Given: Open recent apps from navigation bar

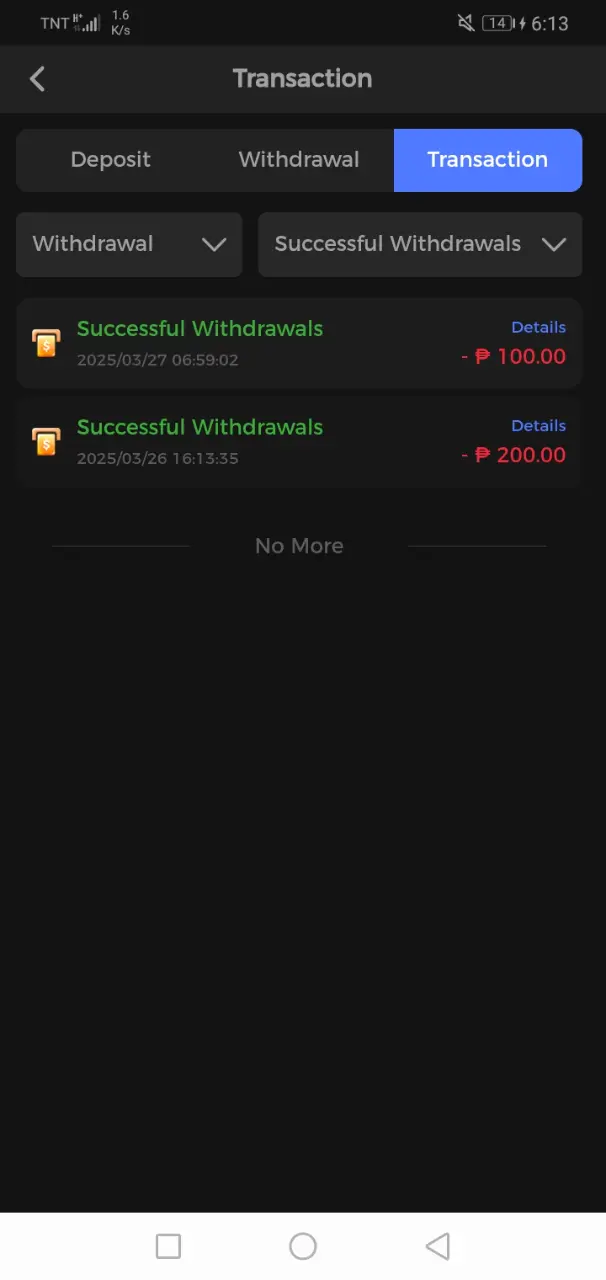Looking at the screenshot, I should point(168,1246).
